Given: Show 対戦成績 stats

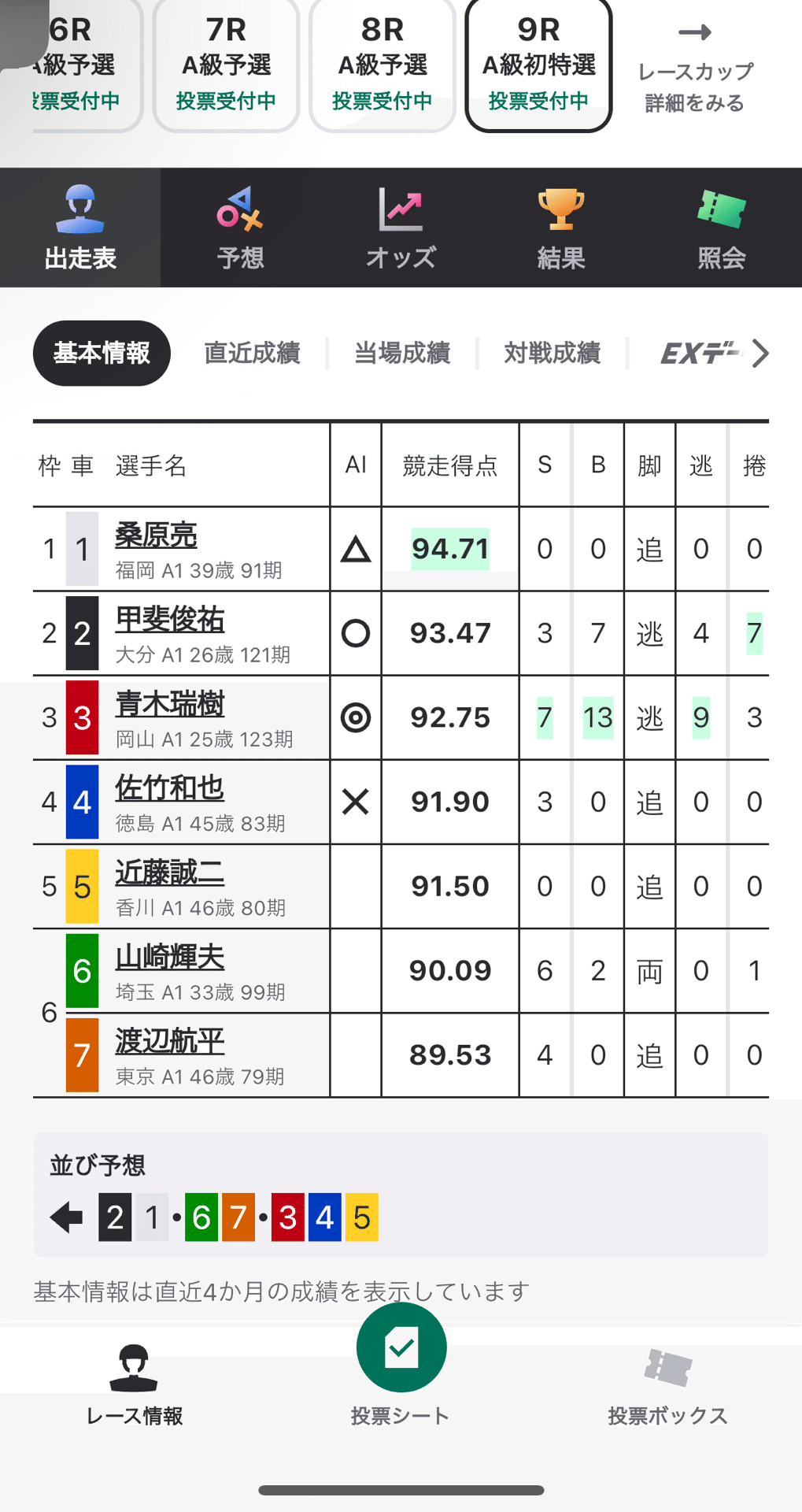Looking at the screenshot, I should 552,353.
